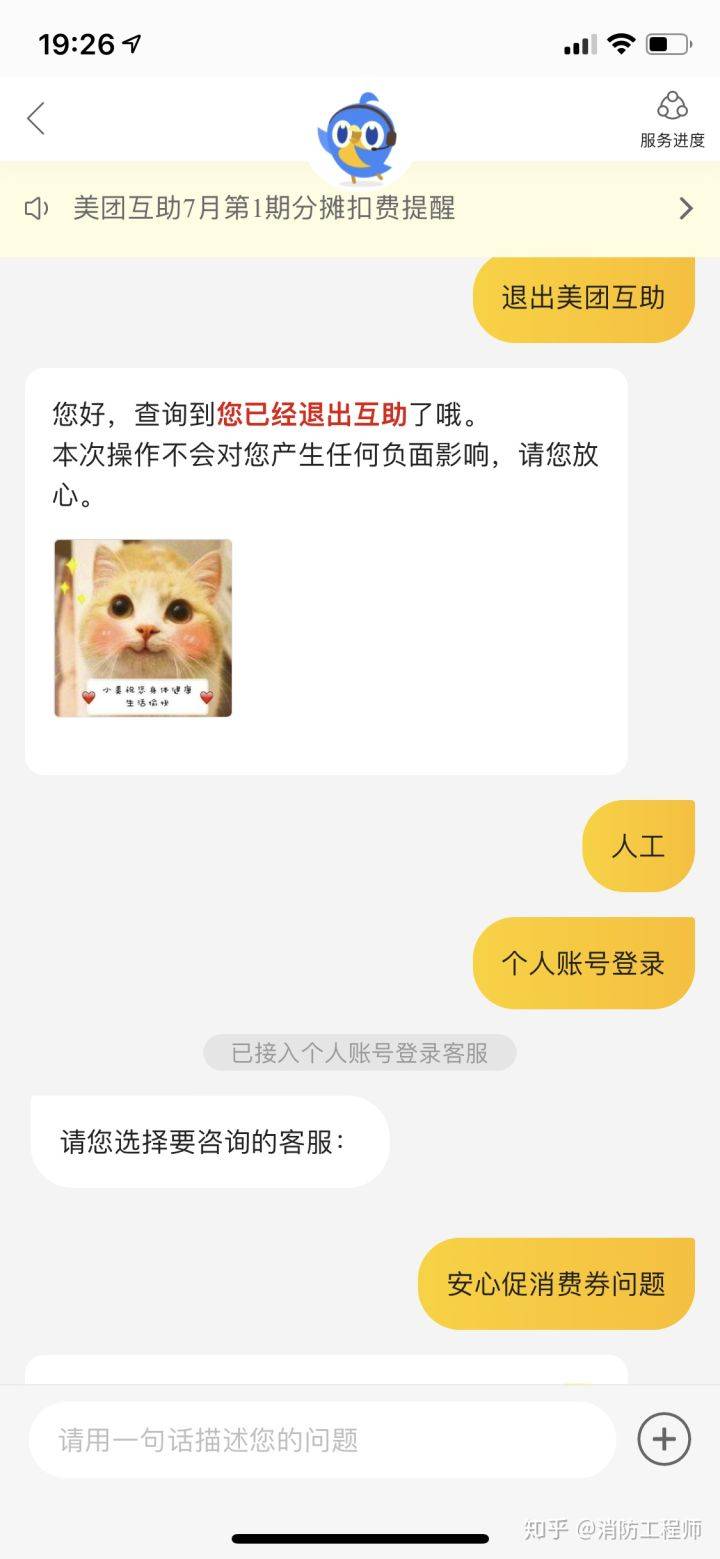Tap the Wi-Fi icon in the status bar
The width and height of the screenshot is (720, 1559).
pos(621,44)
